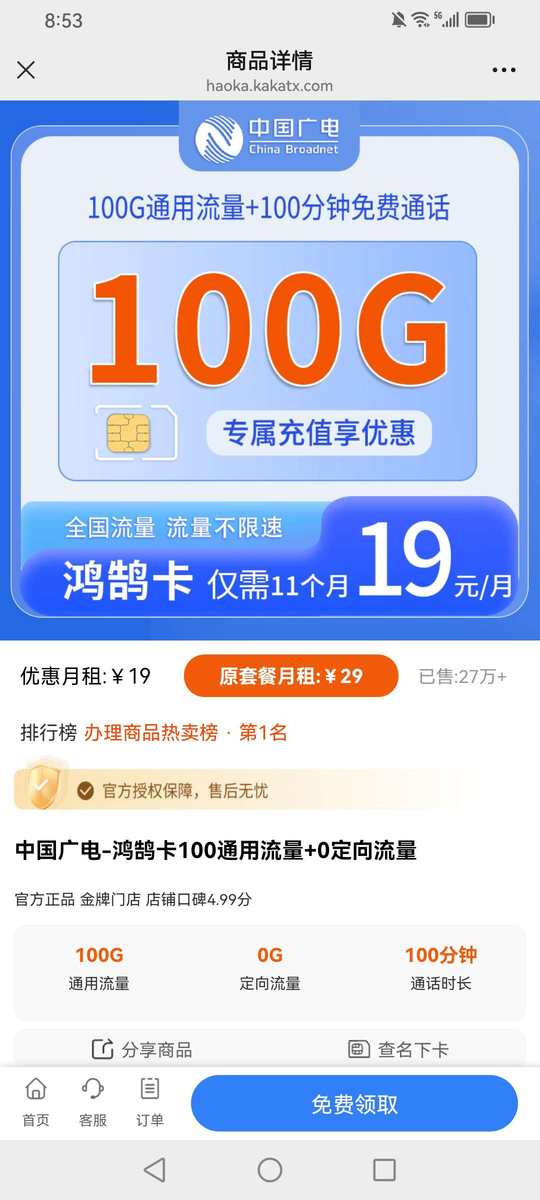
Task: Tap the system back button
Action: (154, 1169)
